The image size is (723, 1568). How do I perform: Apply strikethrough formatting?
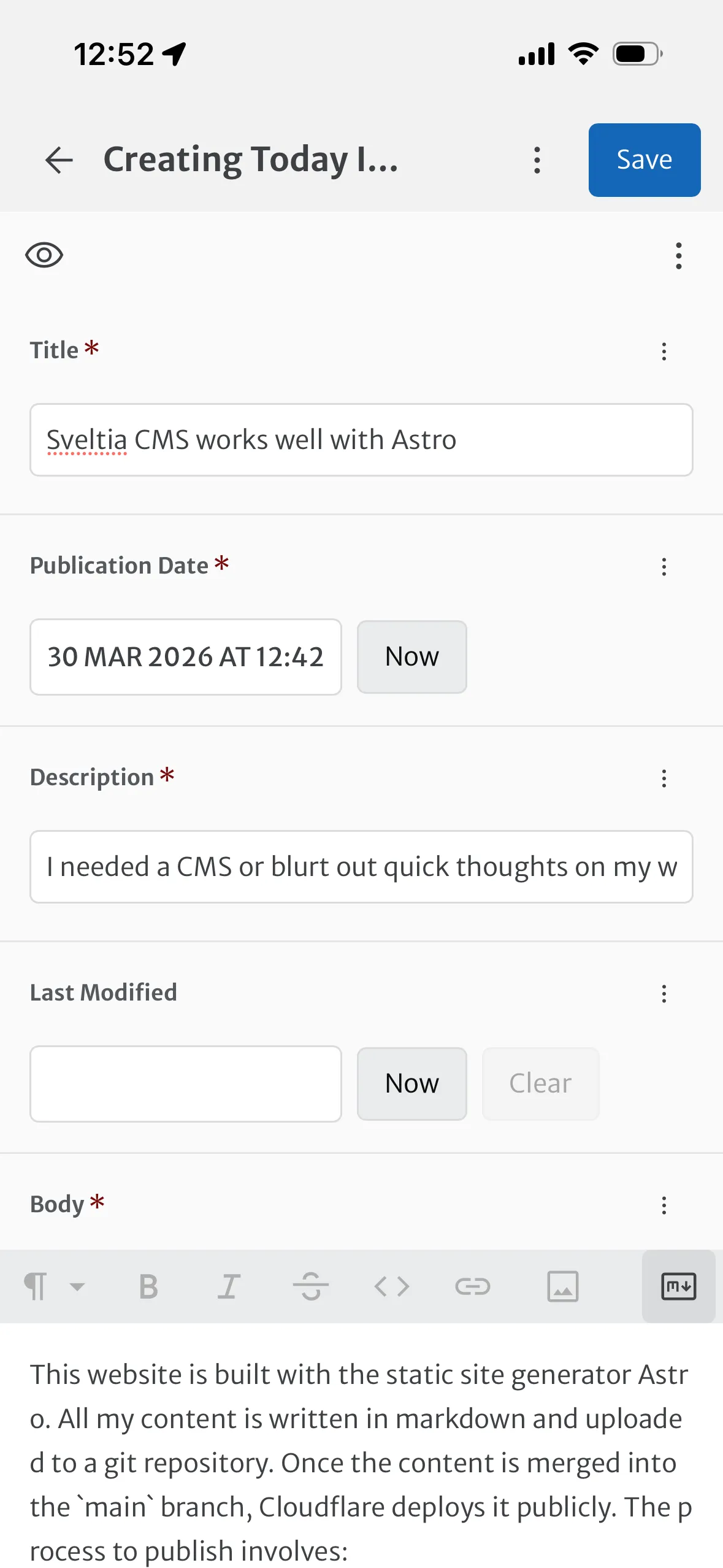[x=311, y=1286]
